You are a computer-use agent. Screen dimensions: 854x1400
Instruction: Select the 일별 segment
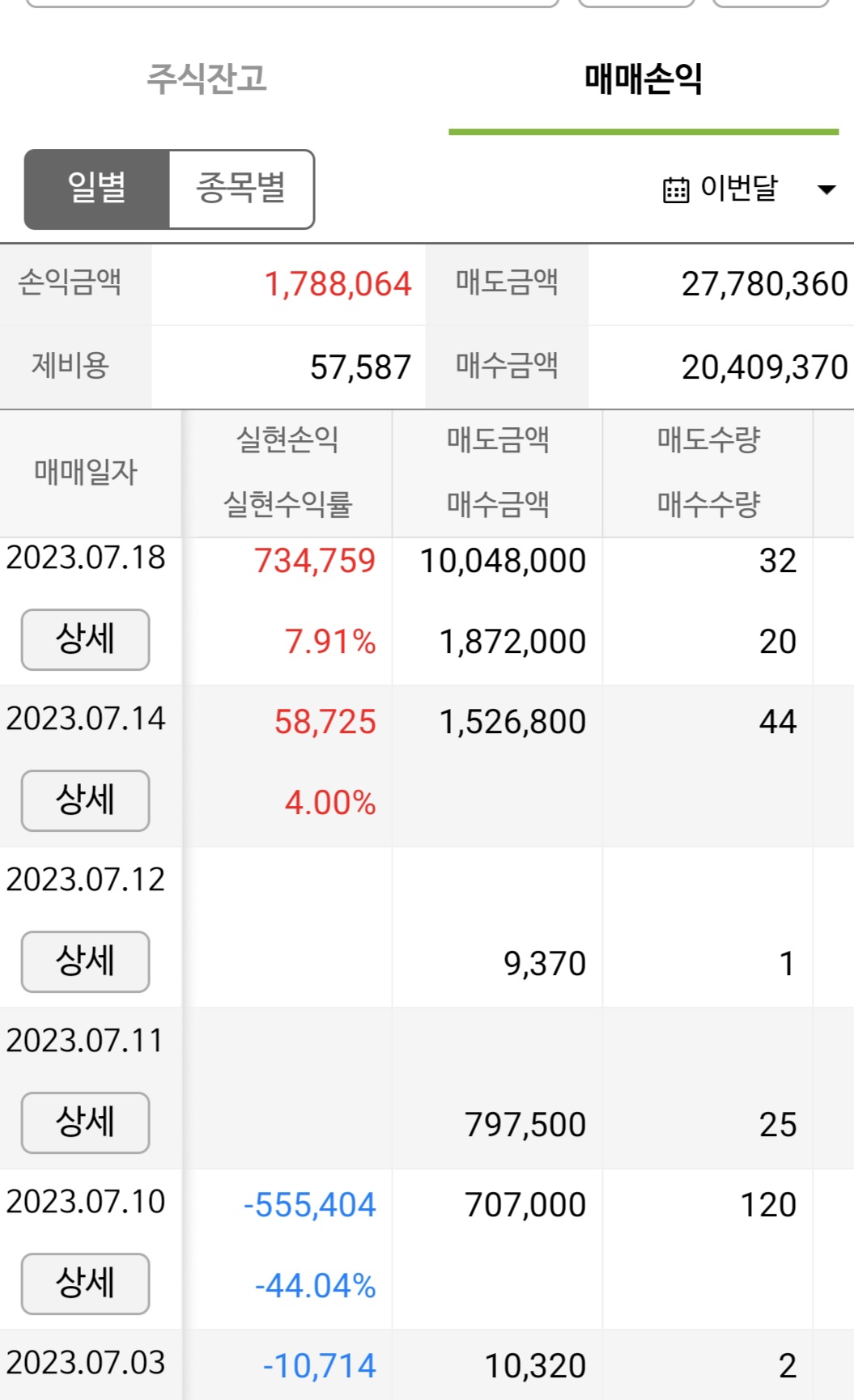(97, 189)
